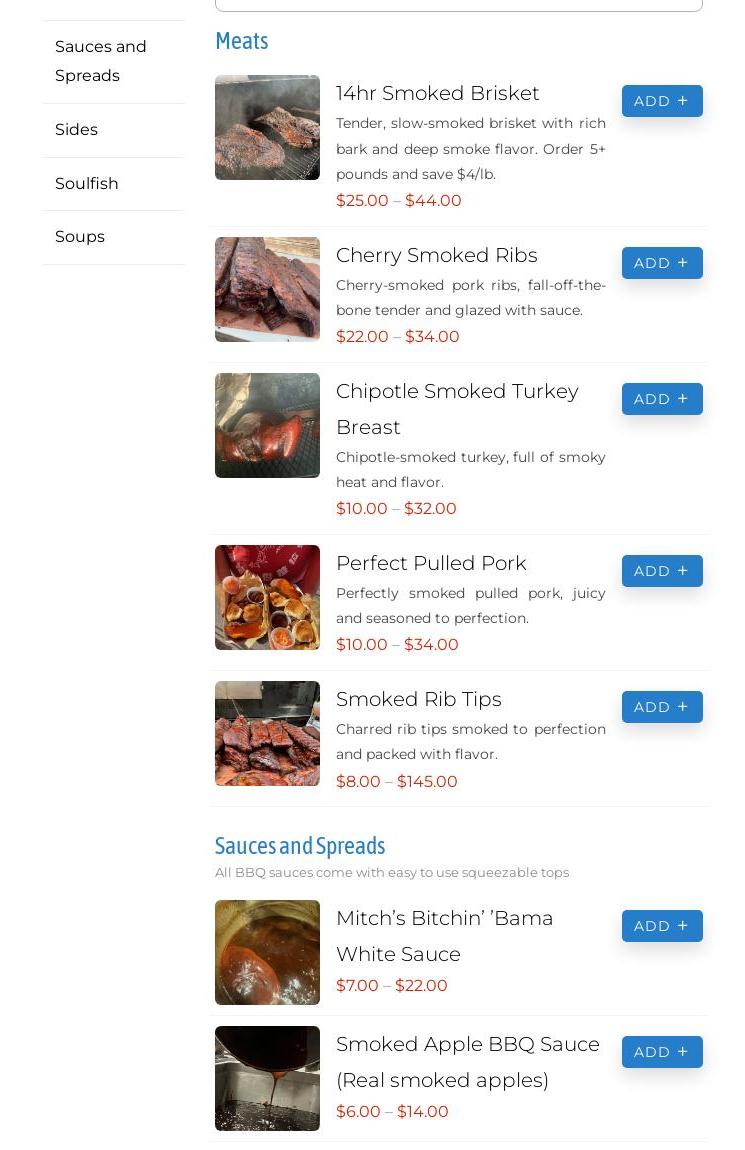Add 14hr Smoked Brisket to order

(662, 101)
